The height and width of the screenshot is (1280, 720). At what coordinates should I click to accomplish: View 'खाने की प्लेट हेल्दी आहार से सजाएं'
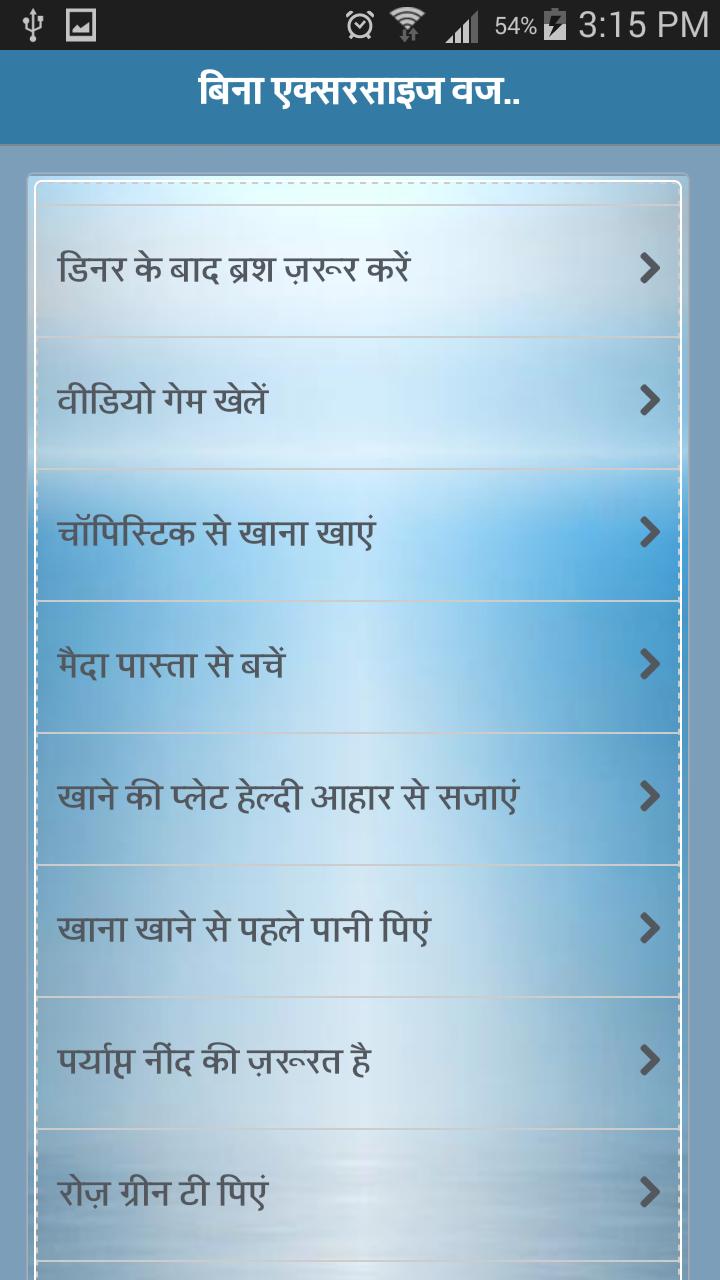point(358,798)
